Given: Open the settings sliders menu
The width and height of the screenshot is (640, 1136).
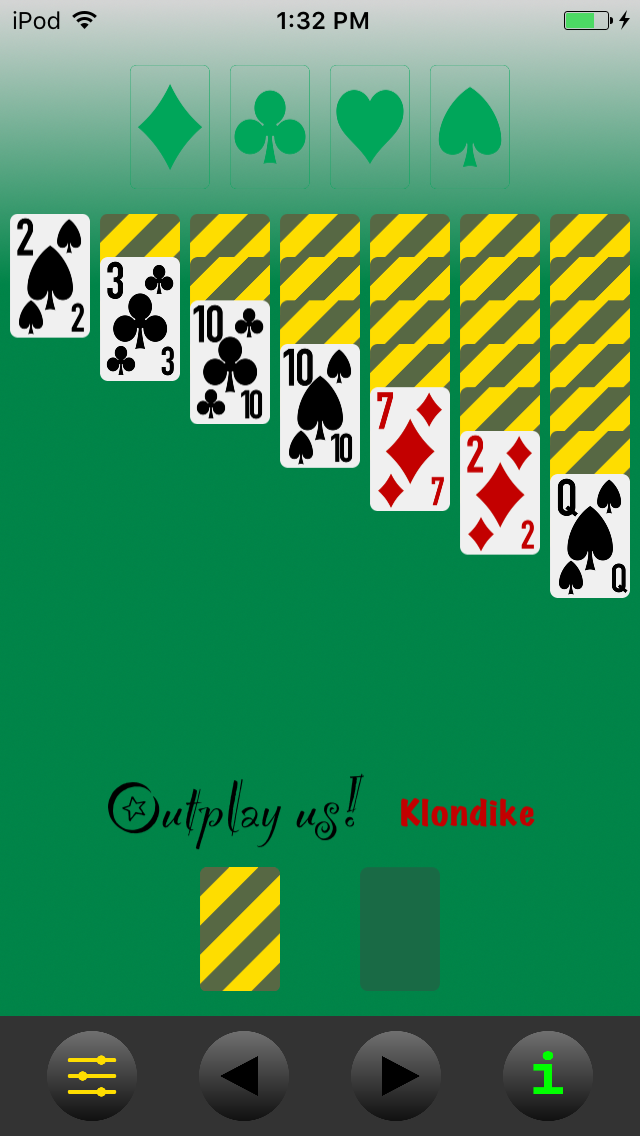Looking at the screenshot, I should click(x=92, y=1076).
